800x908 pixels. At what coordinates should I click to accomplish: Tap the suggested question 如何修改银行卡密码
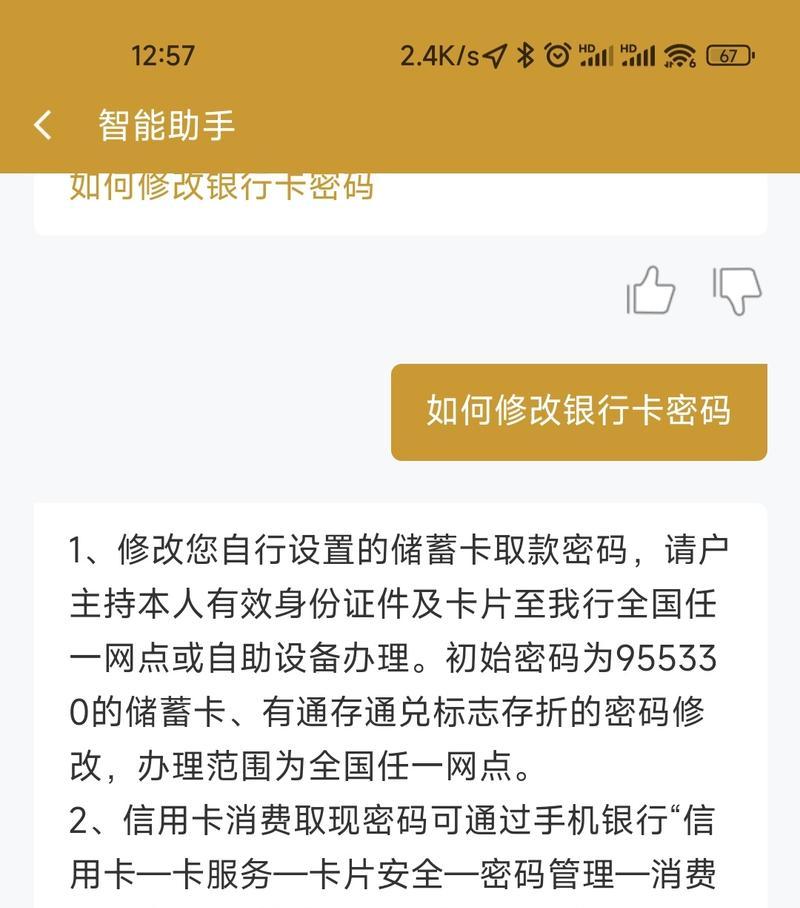[221, 186]
